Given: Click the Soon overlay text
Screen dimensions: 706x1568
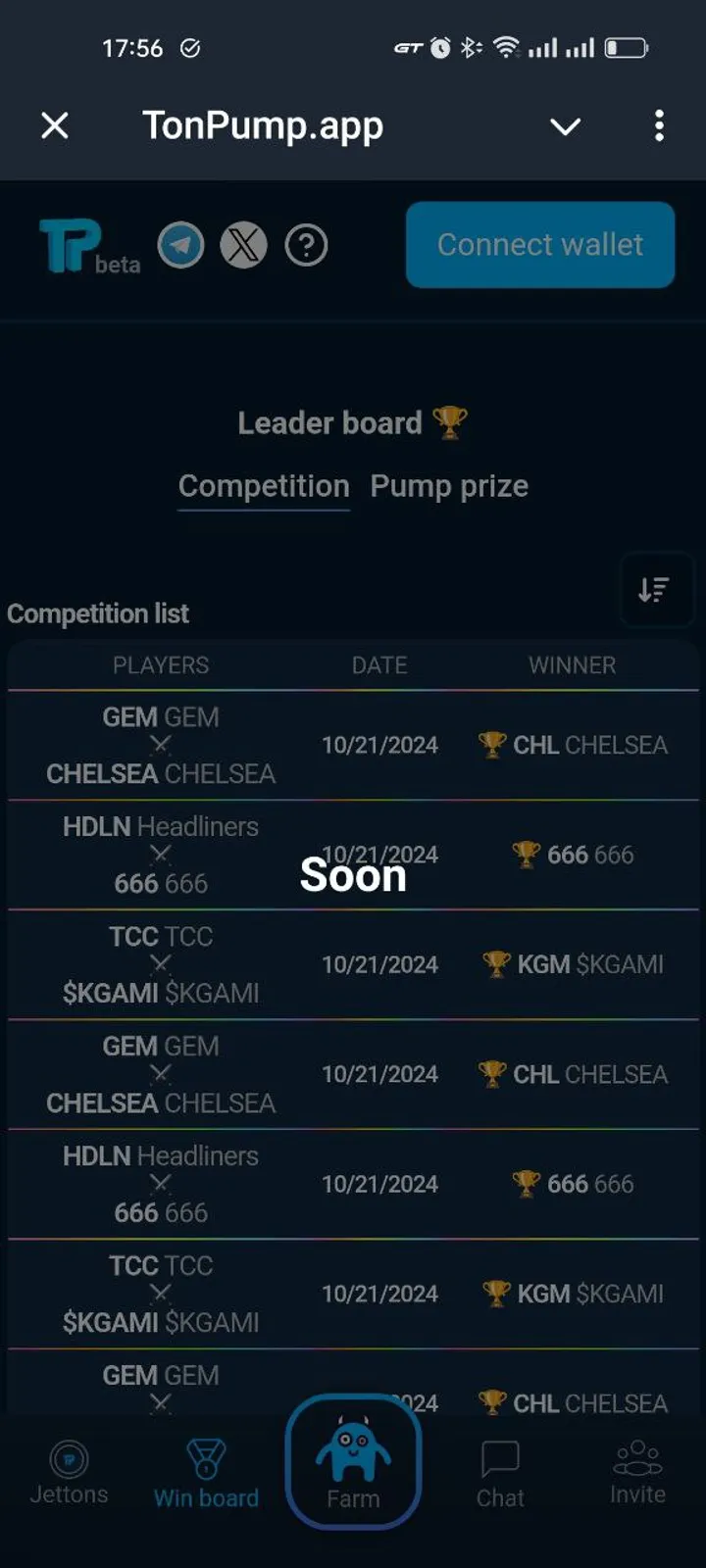Looking at the screenshot, I should [x=353, y=875].
